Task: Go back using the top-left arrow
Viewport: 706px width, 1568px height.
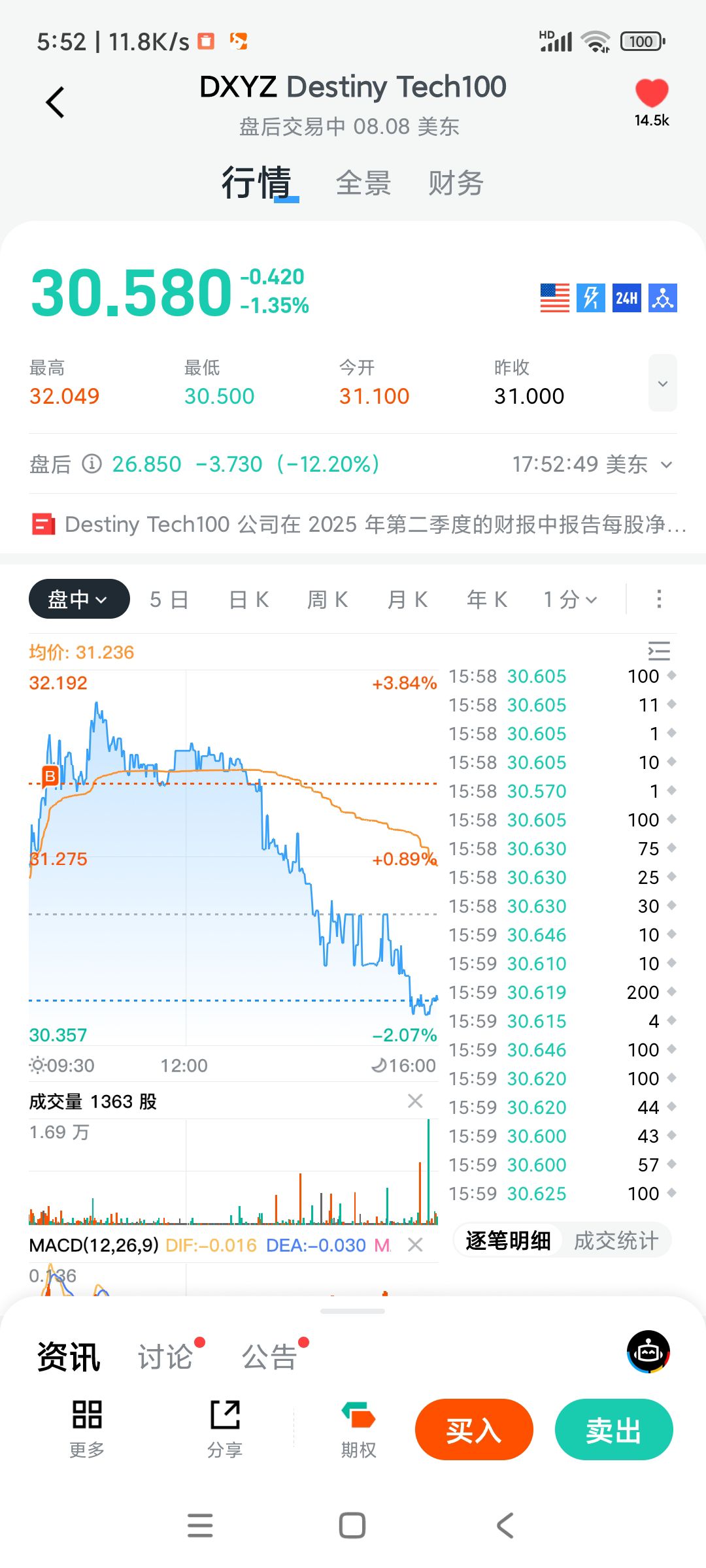Action: (56, 103)
